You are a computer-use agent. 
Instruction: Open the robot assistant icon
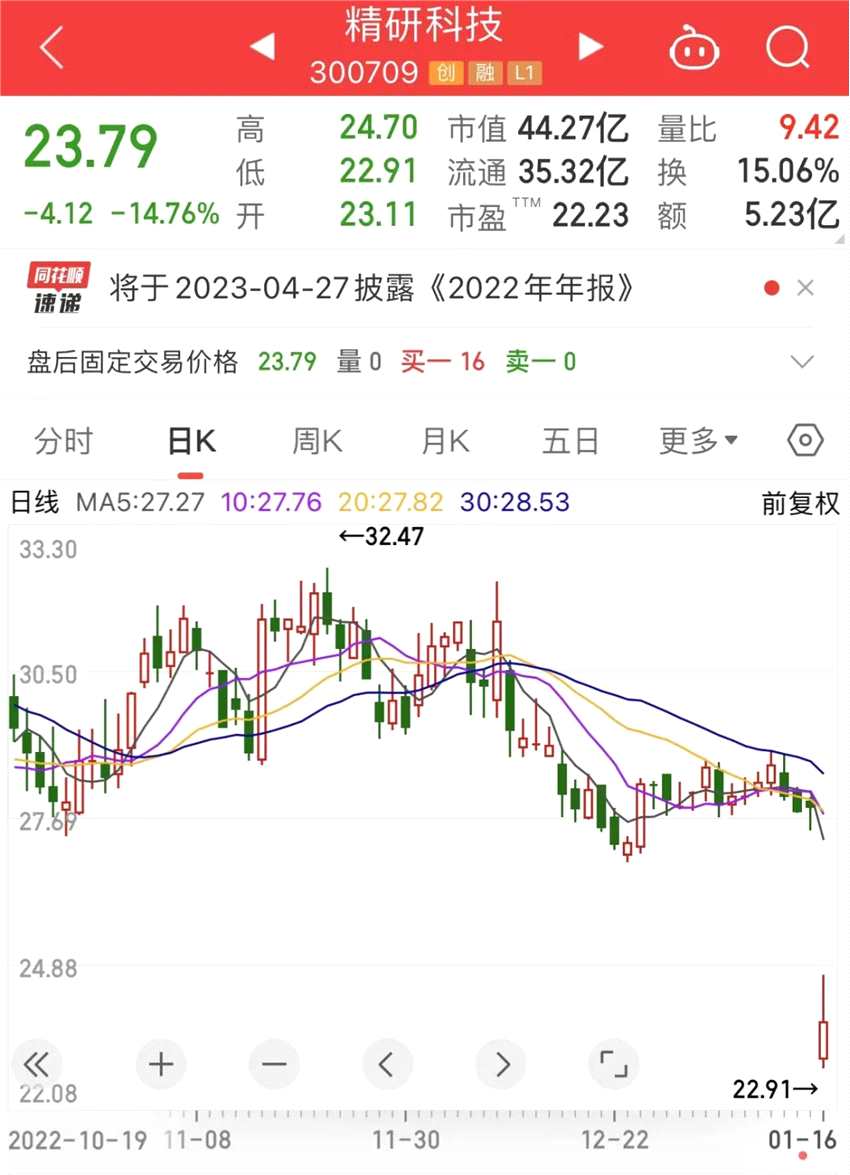click(695, 48)
